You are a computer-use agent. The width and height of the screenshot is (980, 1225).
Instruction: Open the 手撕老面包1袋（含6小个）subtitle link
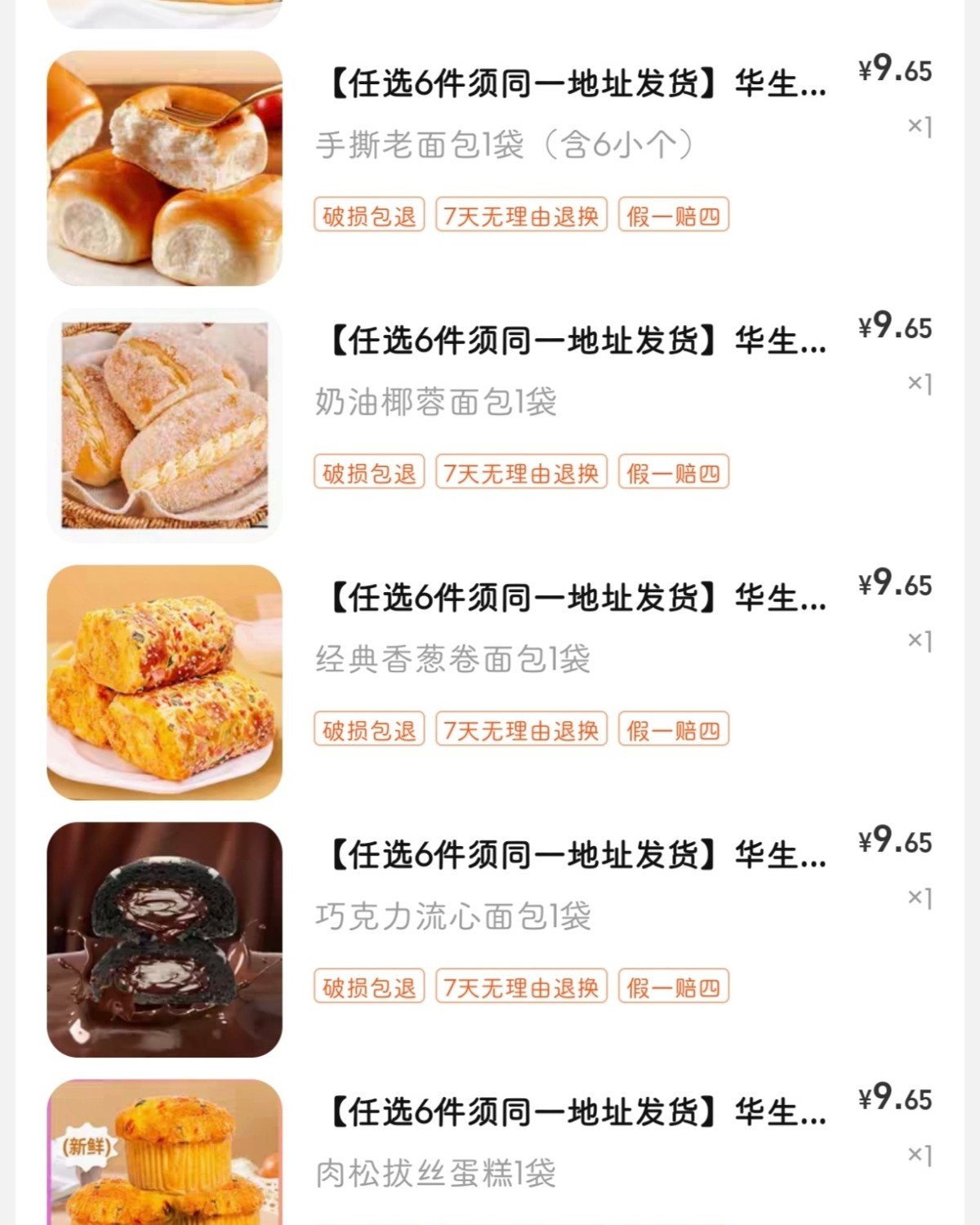coord(506,143)
